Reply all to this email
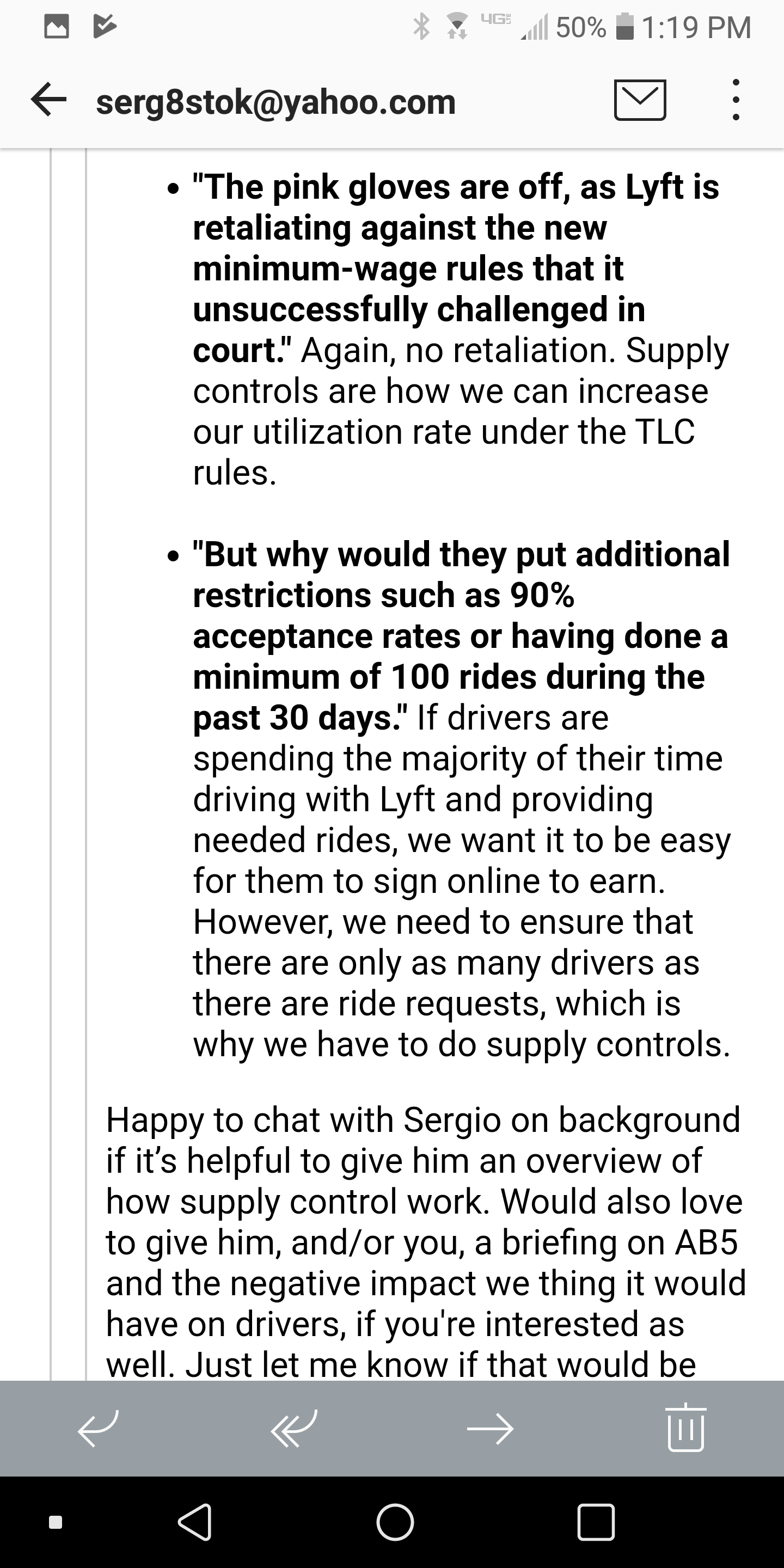 [294, 1429]
